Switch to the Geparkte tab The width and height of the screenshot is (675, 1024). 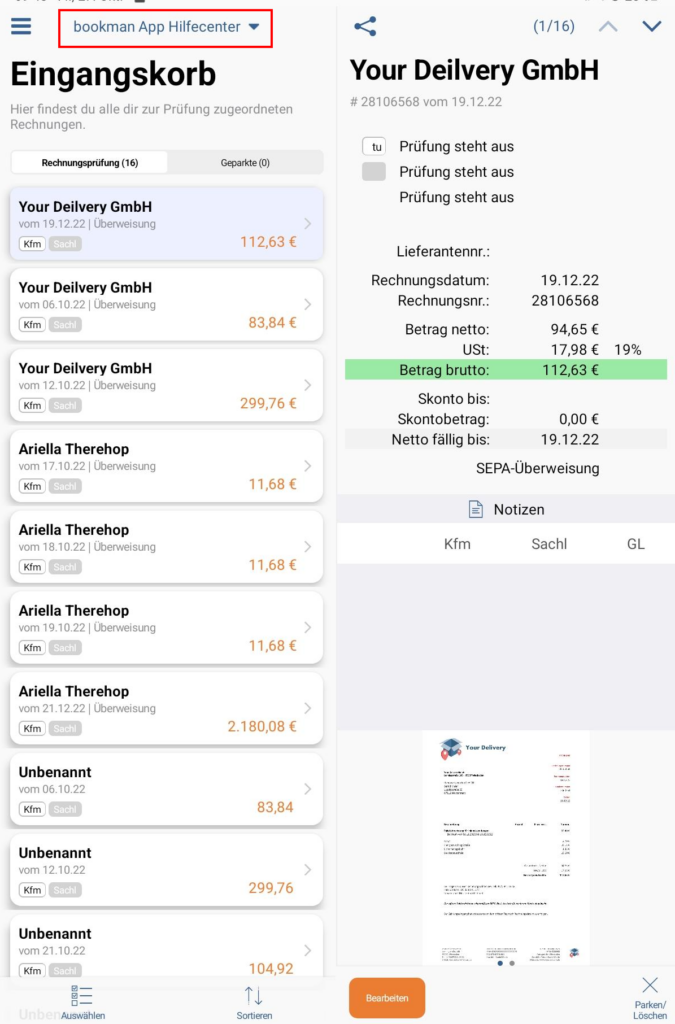(245, 163)
